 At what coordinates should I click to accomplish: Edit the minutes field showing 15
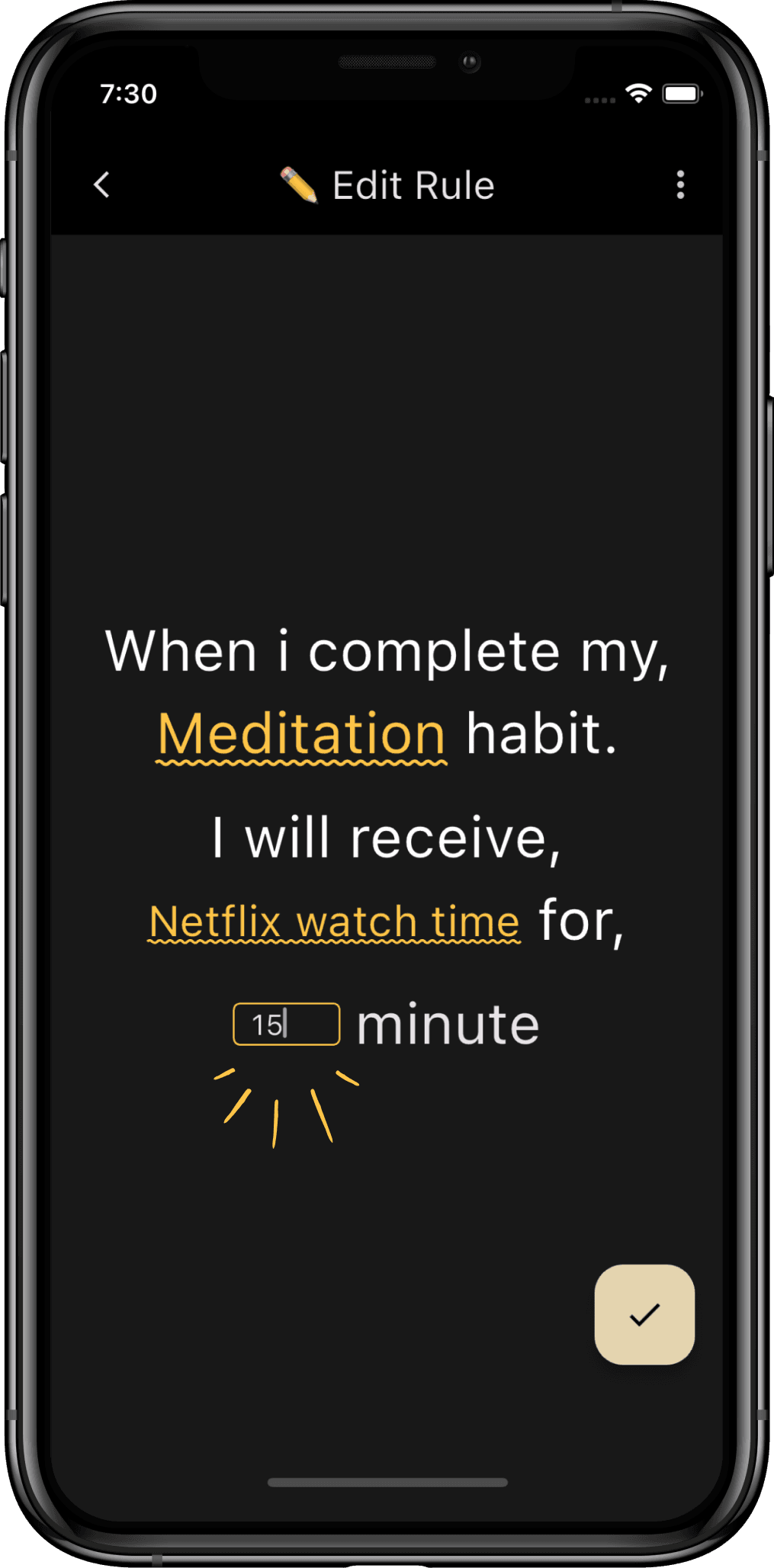pyautogui.click(x=286, y=1024)
